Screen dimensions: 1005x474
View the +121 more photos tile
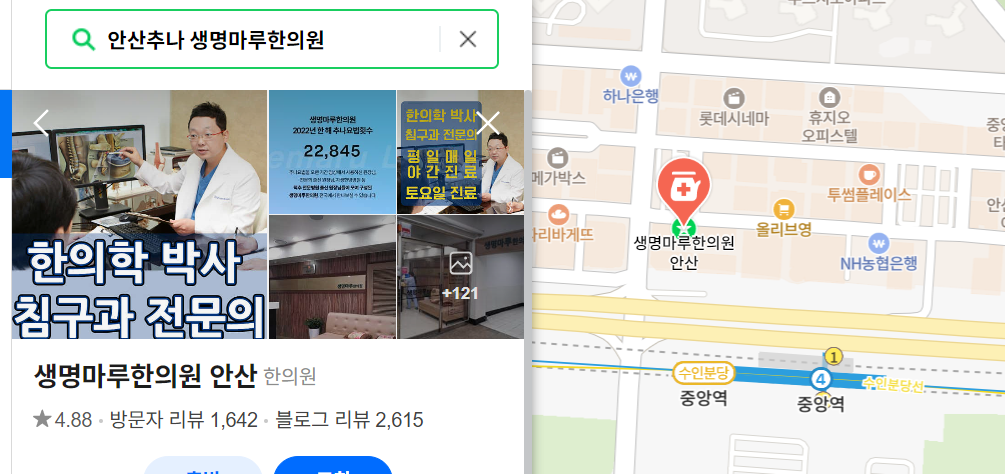tap(461, 277)
